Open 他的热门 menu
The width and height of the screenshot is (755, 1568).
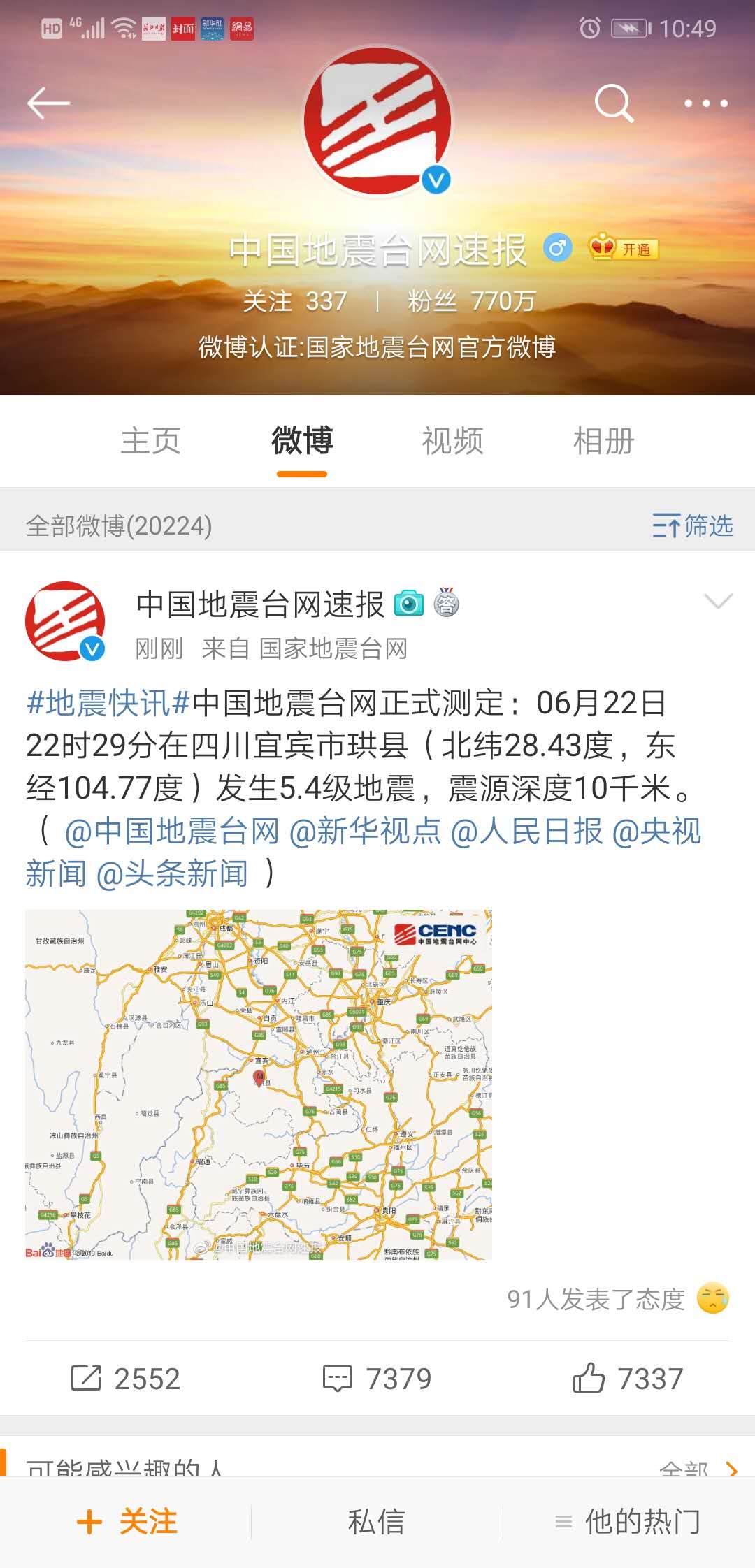(x=628, y=1522)
